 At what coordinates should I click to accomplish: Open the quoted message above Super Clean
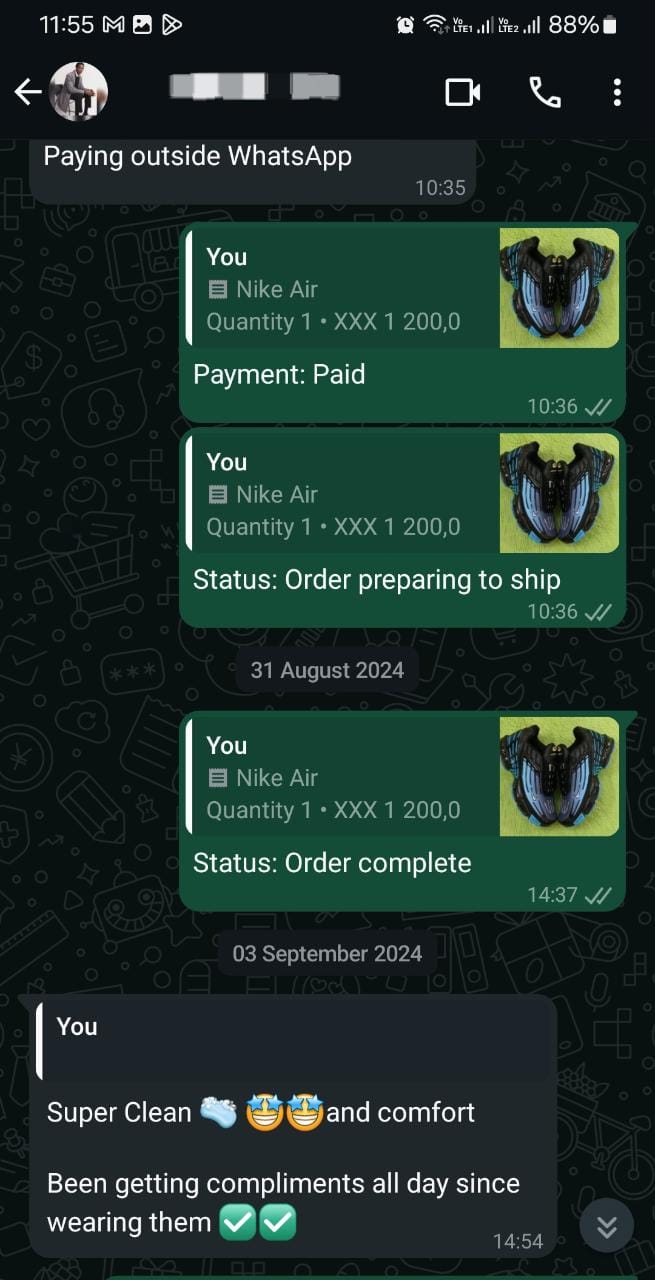pos(295,1039)
